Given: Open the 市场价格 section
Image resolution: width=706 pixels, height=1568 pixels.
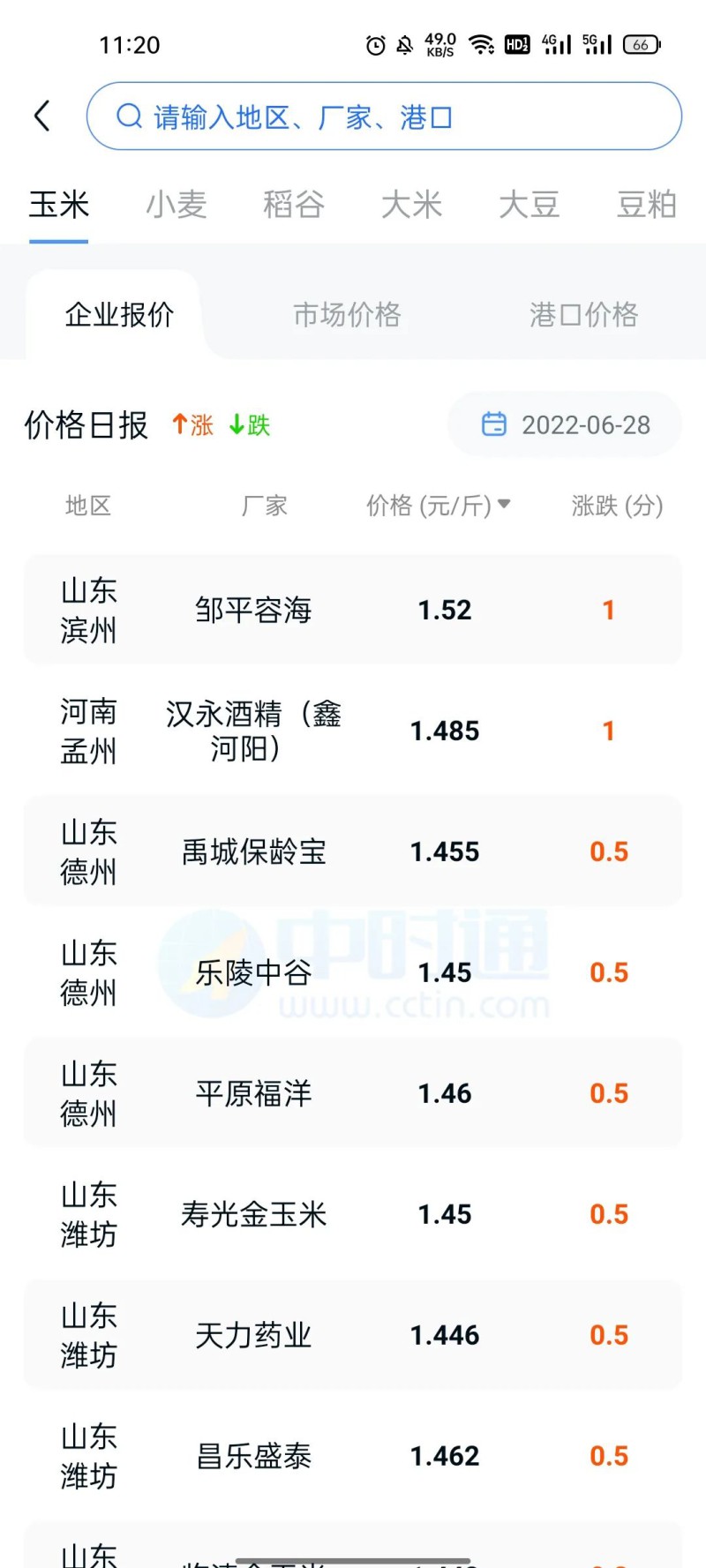Looking at the screenshot, I should 347,314.
